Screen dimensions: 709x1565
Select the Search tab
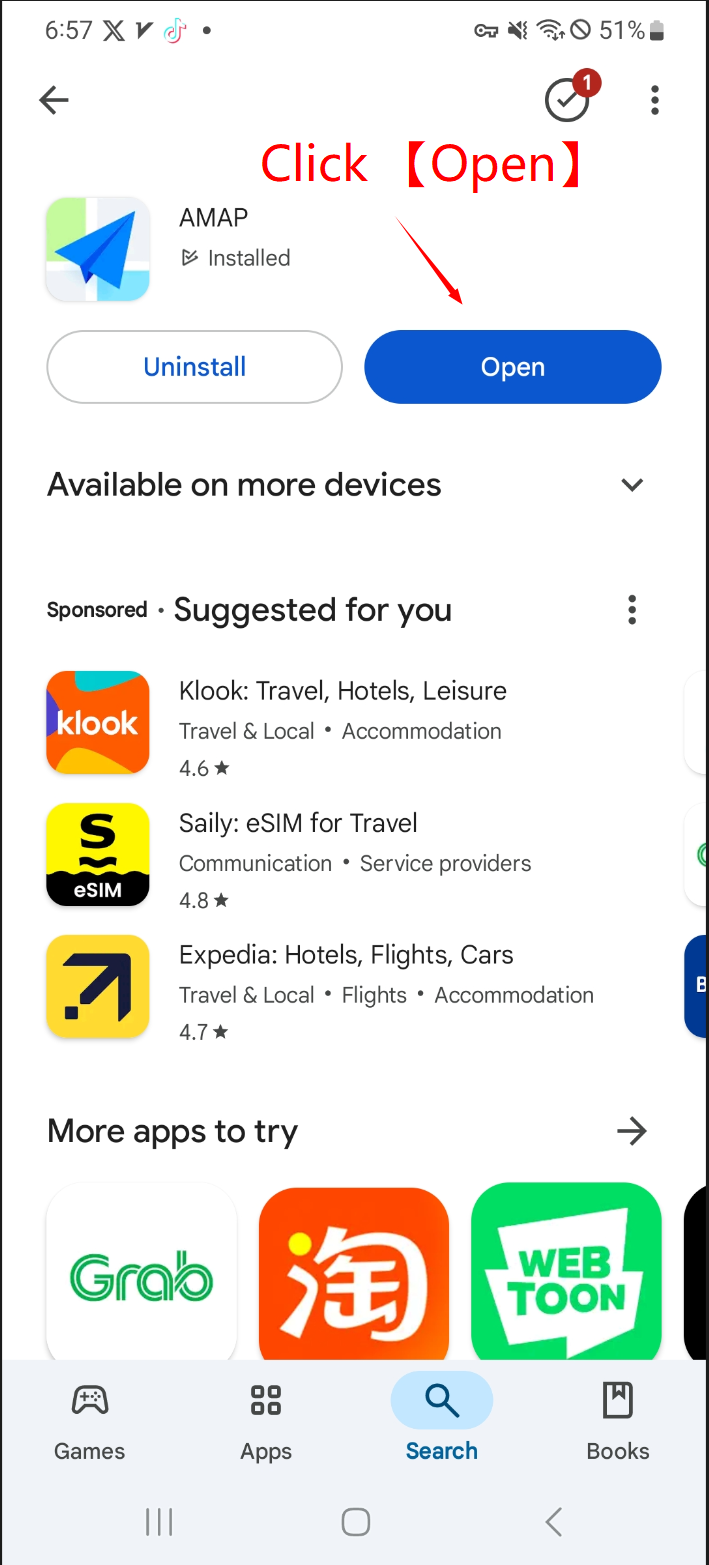(442, 1420)
